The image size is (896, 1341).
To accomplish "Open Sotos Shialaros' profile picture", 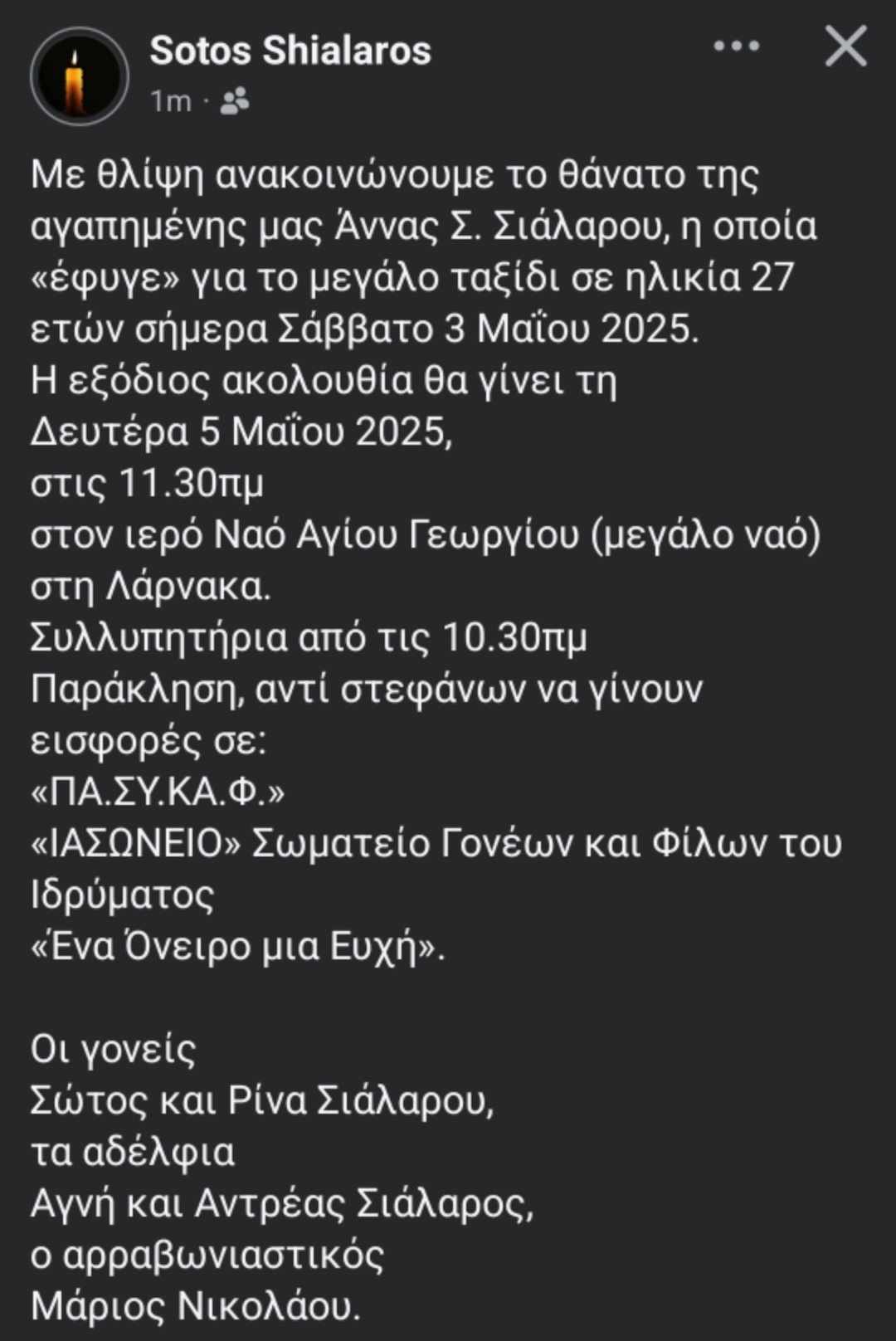I will coord(79,76).
